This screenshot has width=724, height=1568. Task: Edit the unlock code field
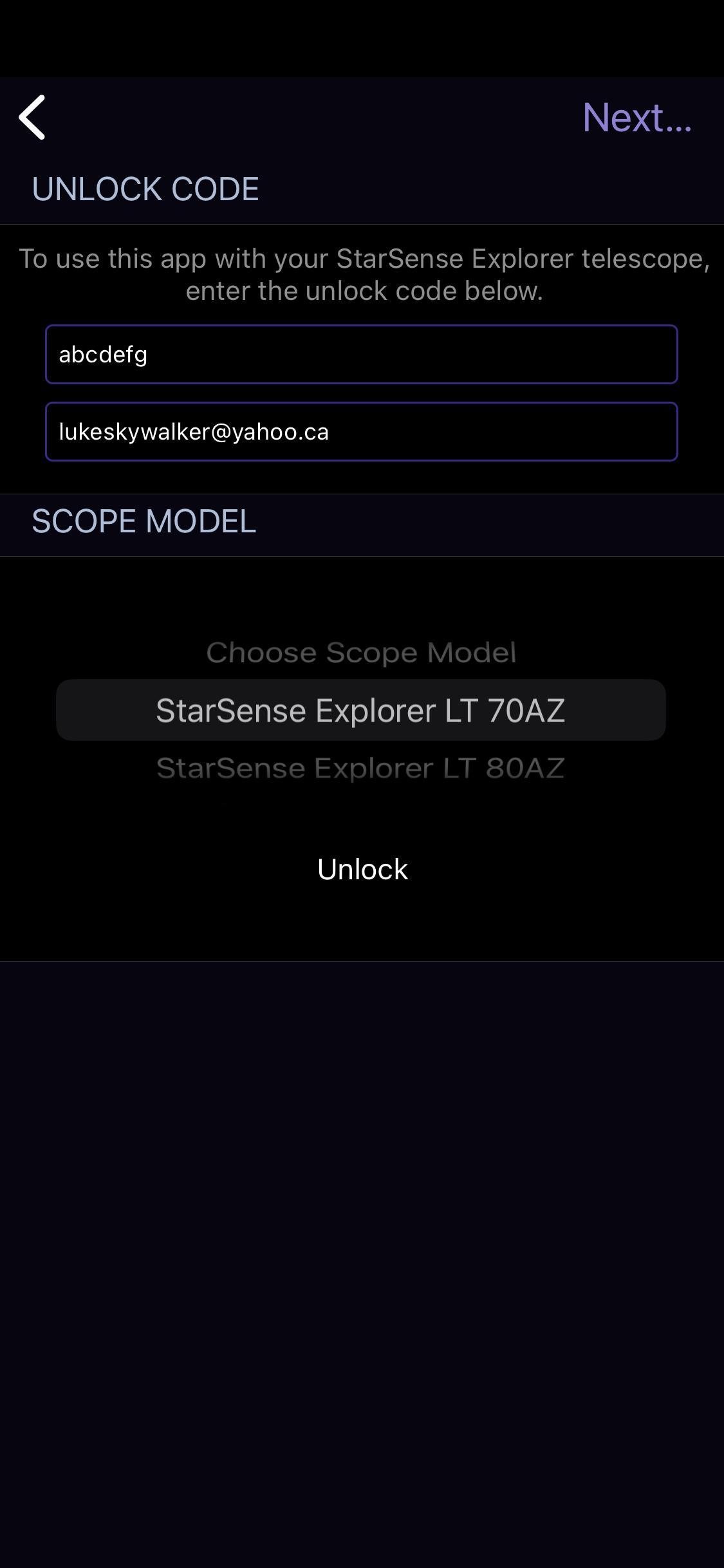[x=362, y=355]
